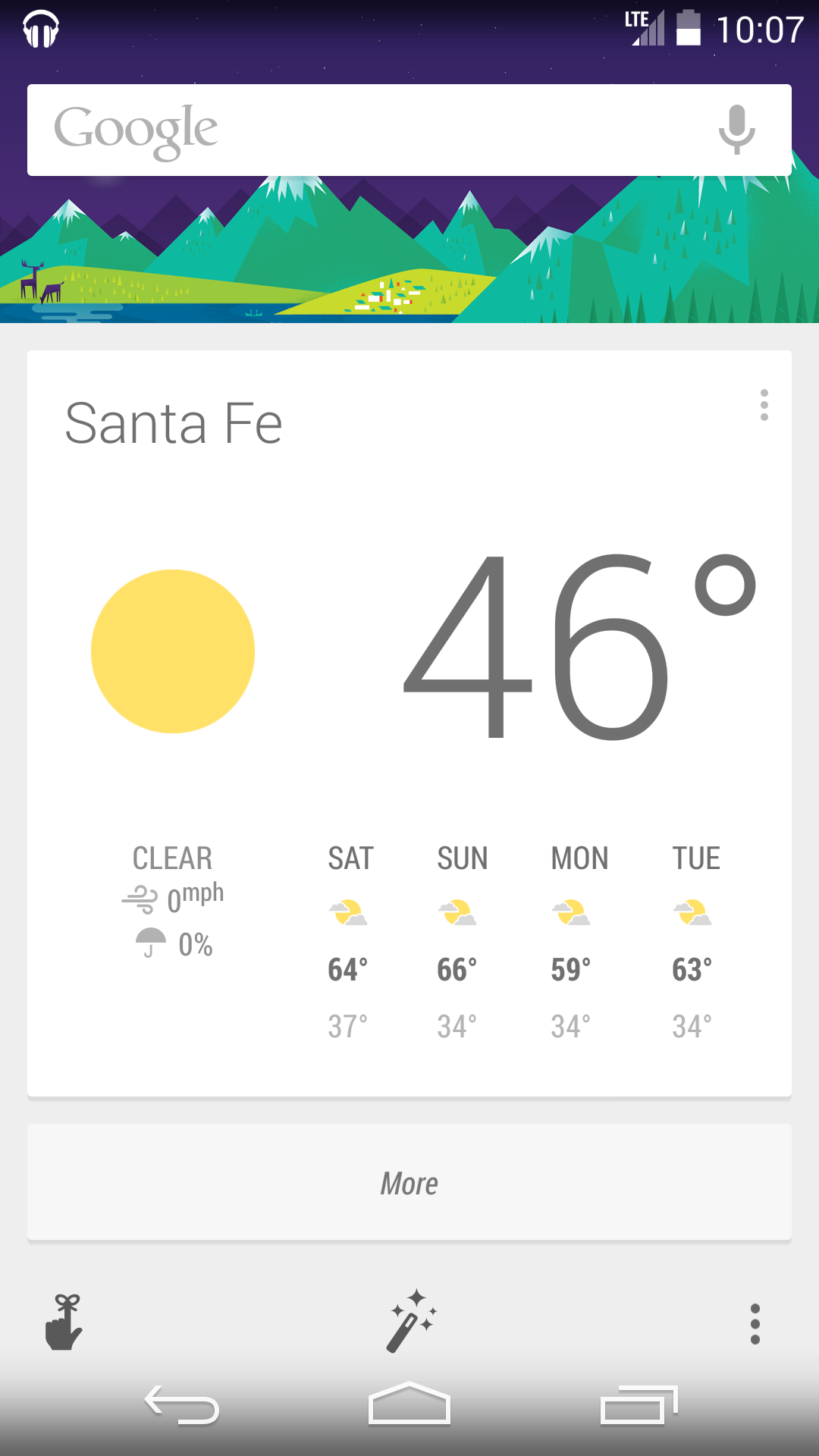This screenshot has width=819, height=1456.
Task: Open recent apps
Action: click(x=639, y=1404)
